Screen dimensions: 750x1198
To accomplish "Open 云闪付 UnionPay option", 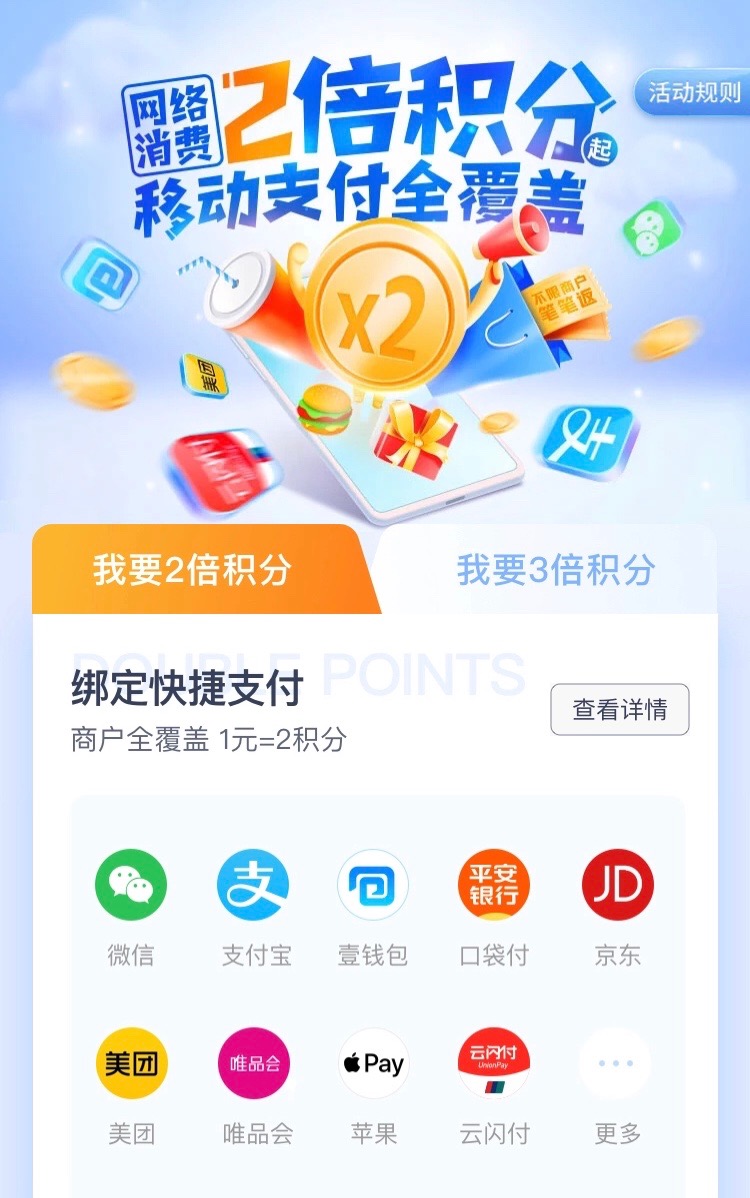I will coord(494,1063).
